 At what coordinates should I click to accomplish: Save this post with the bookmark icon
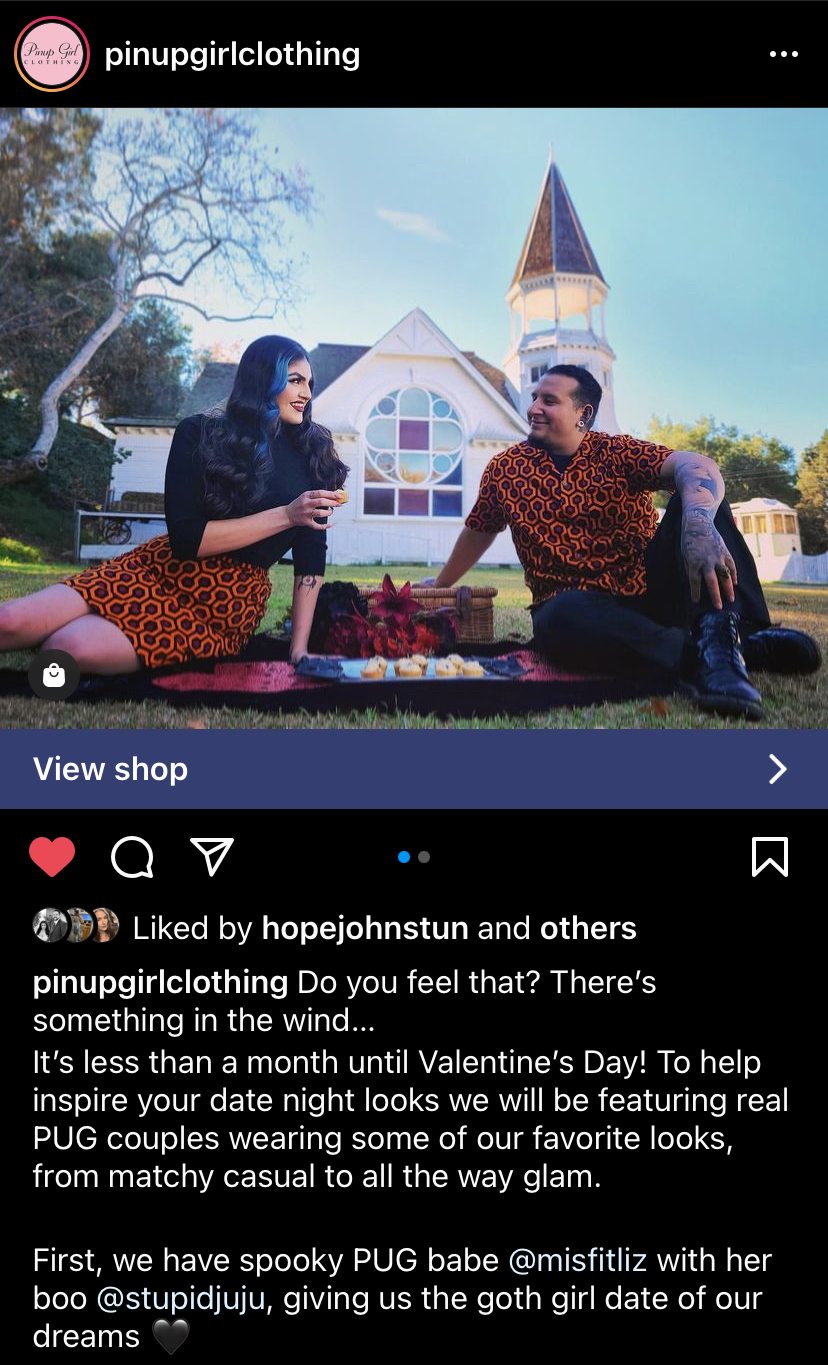[x=769, y=857]
